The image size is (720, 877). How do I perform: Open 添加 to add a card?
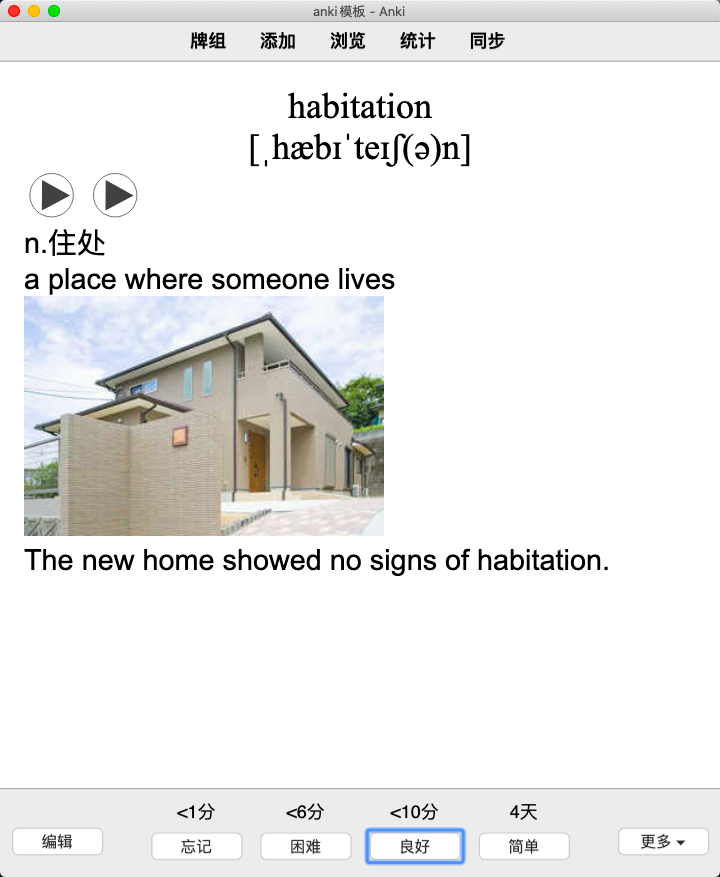(278, 41)
